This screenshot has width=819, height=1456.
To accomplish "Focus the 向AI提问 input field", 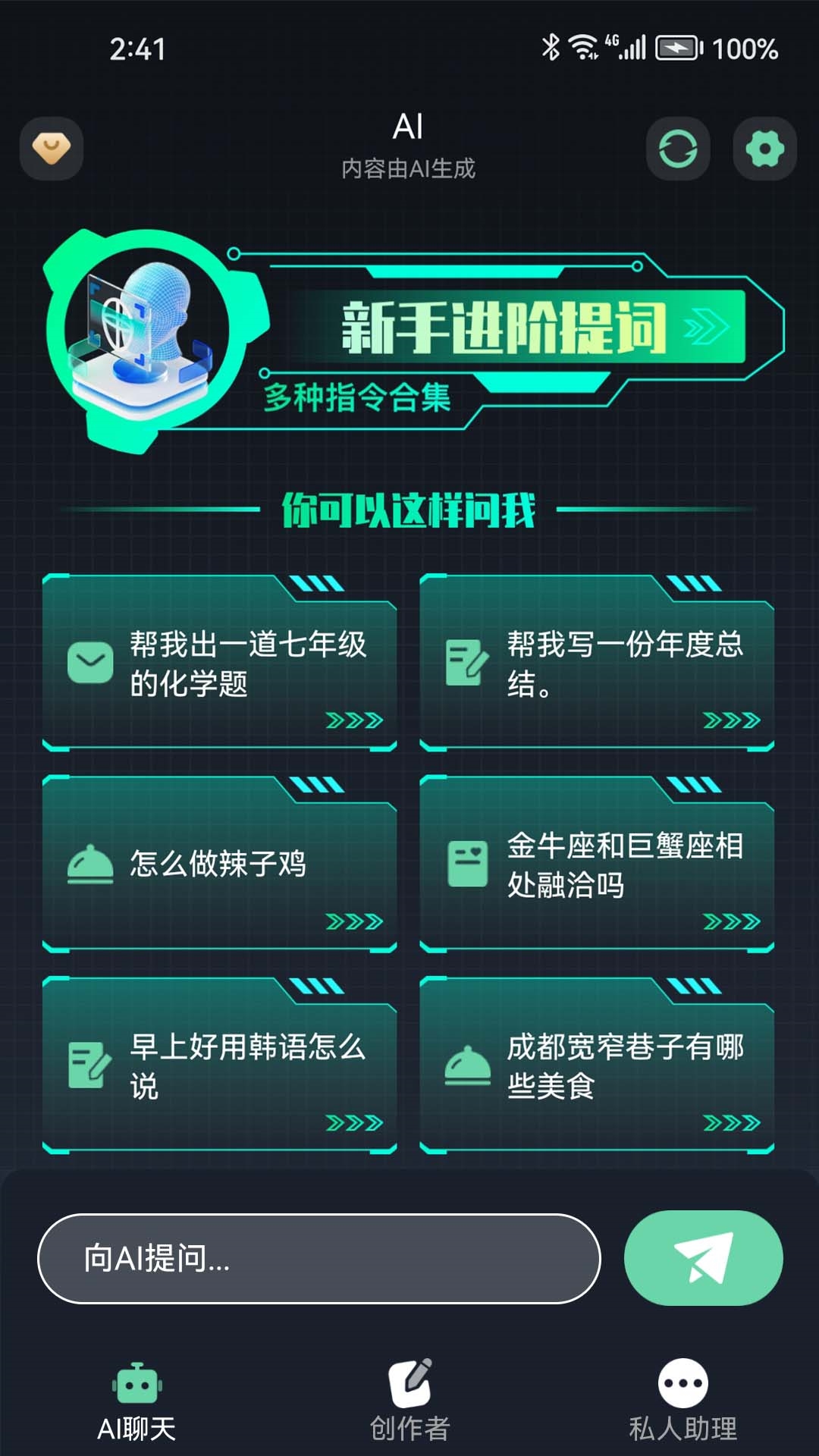I will click(318, 1259).
